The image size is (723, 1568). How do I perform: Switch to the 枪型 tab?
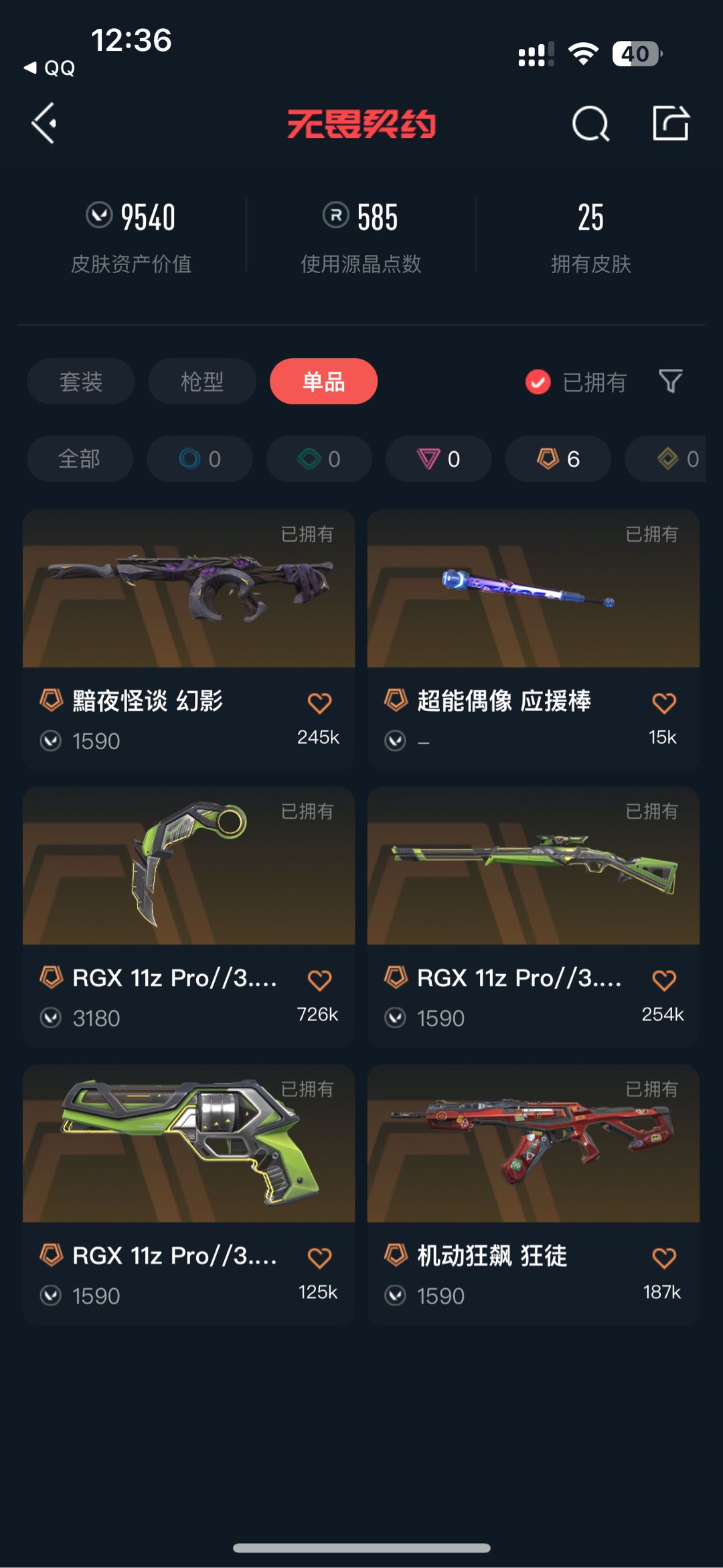[202, 382]
